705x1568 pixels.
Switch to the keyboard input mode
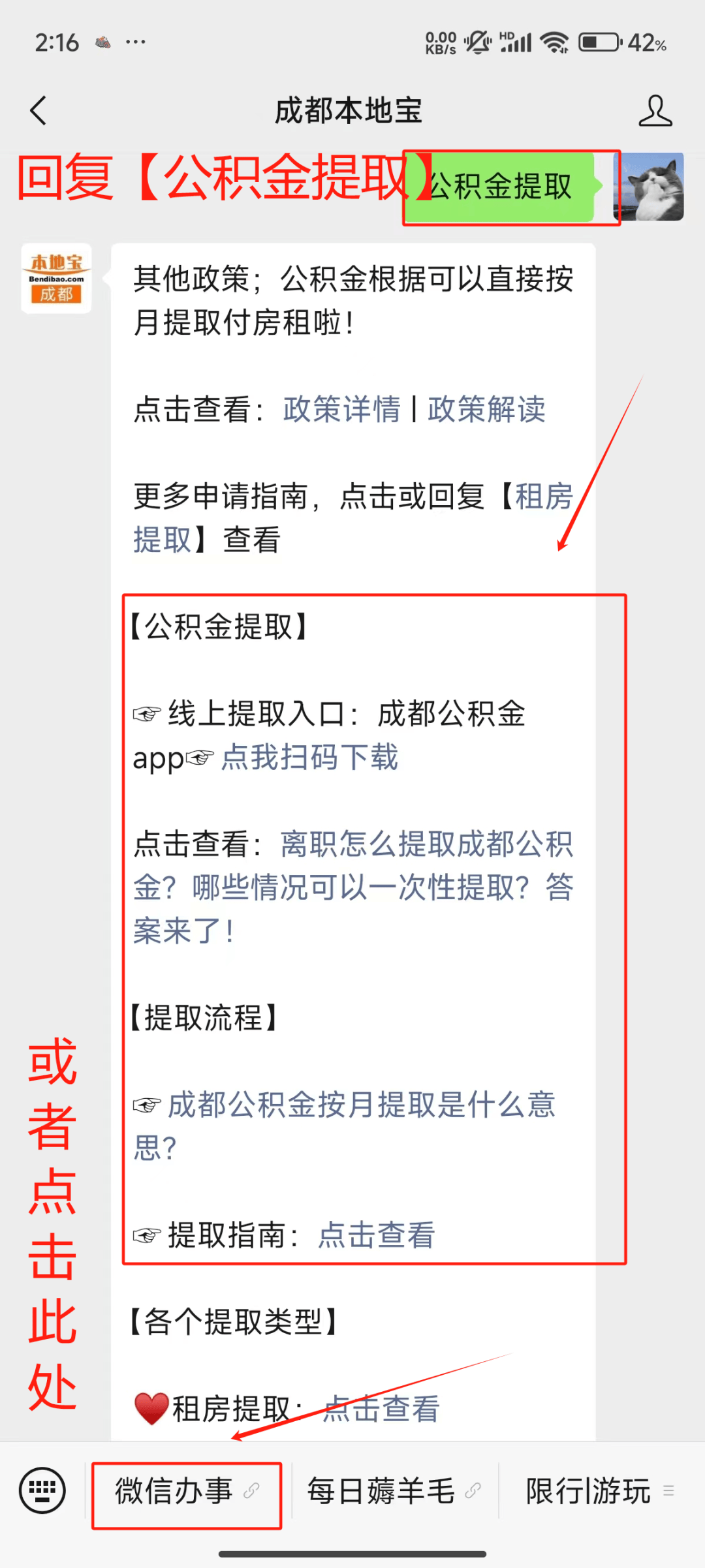42,1490
